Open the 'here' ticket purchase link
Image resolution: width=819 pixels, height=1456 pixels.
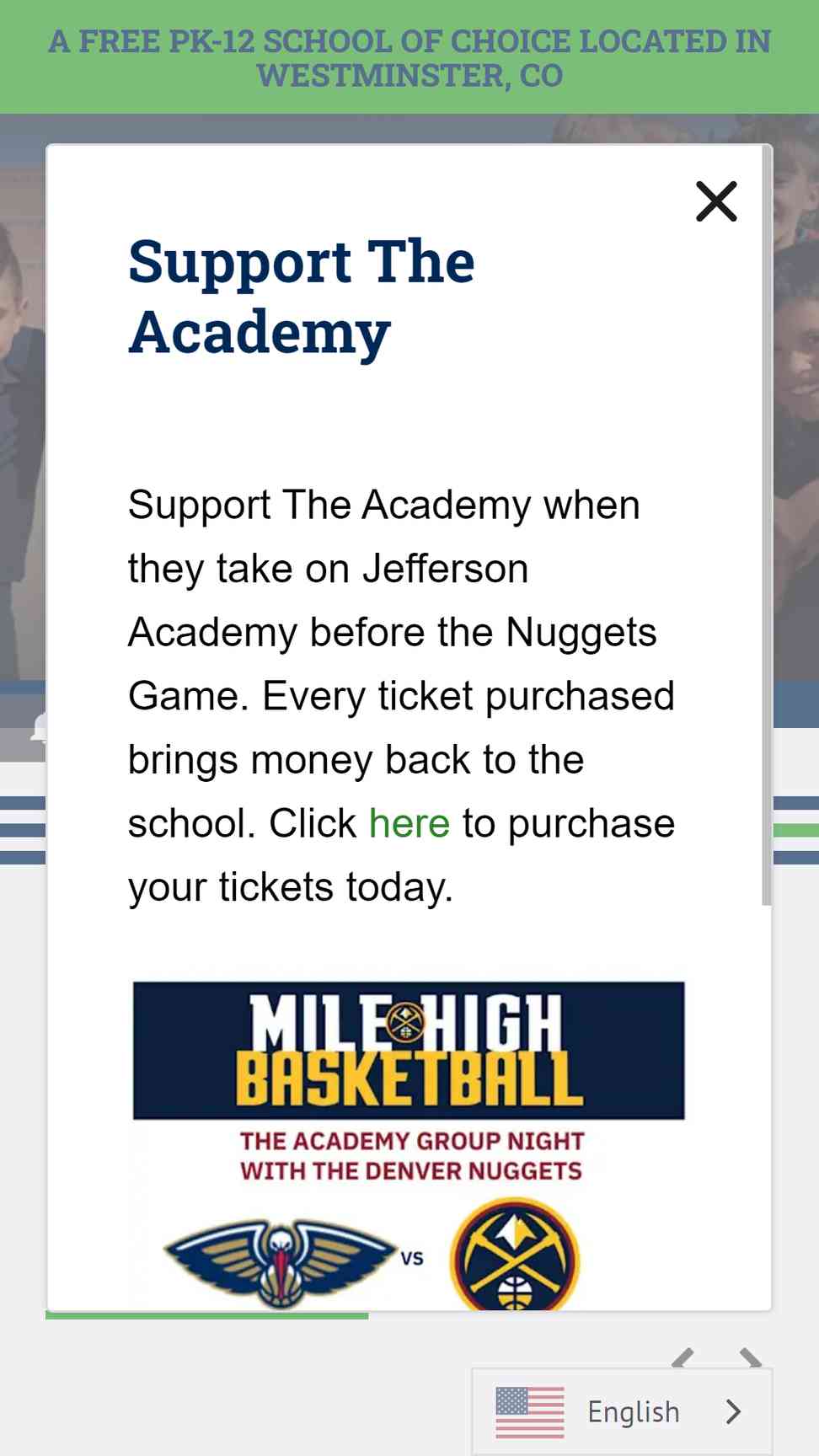tap(409, 823)
